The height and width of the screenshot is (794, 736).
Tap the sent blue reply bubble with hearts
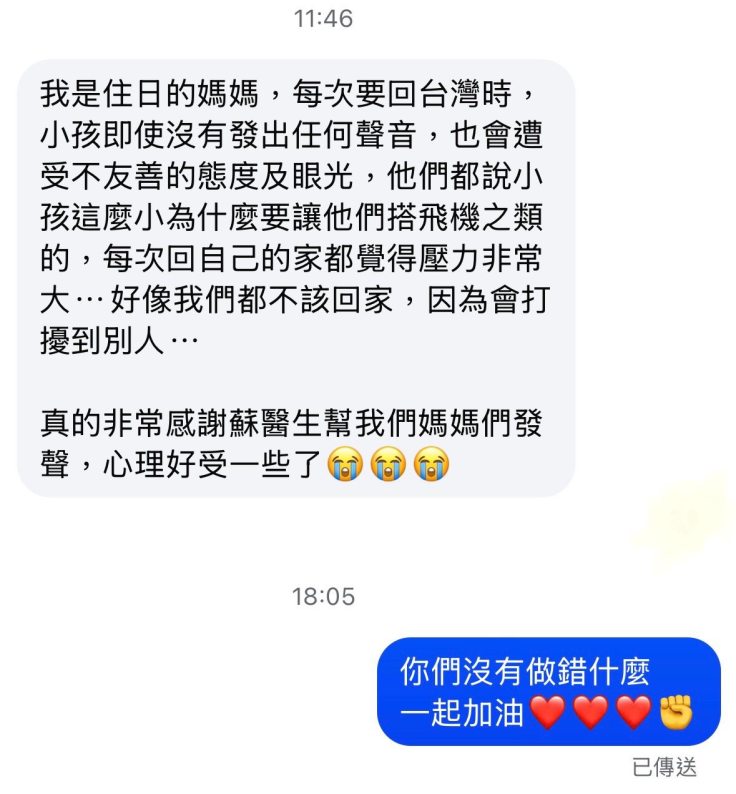548,692
